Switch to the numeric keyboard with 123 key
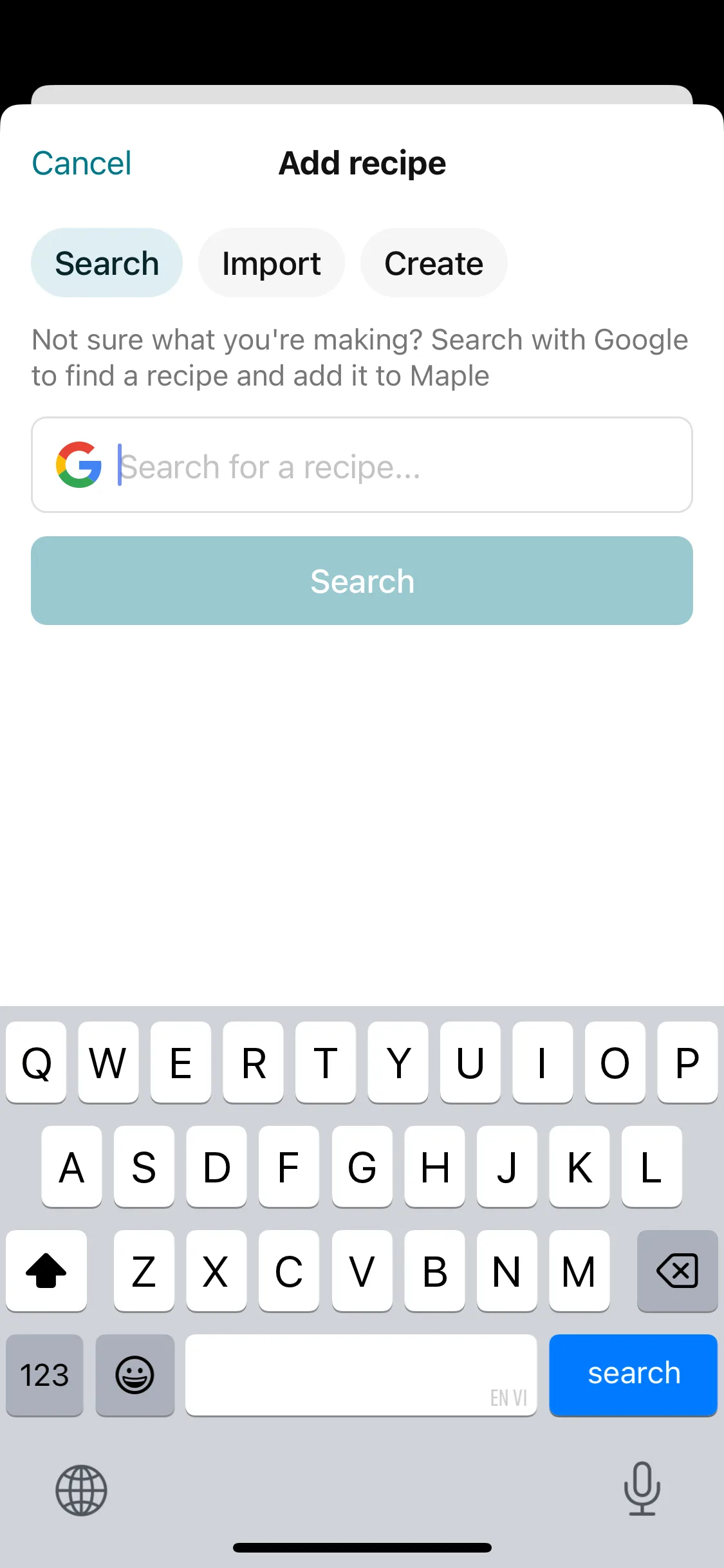 pos(44,1376)
